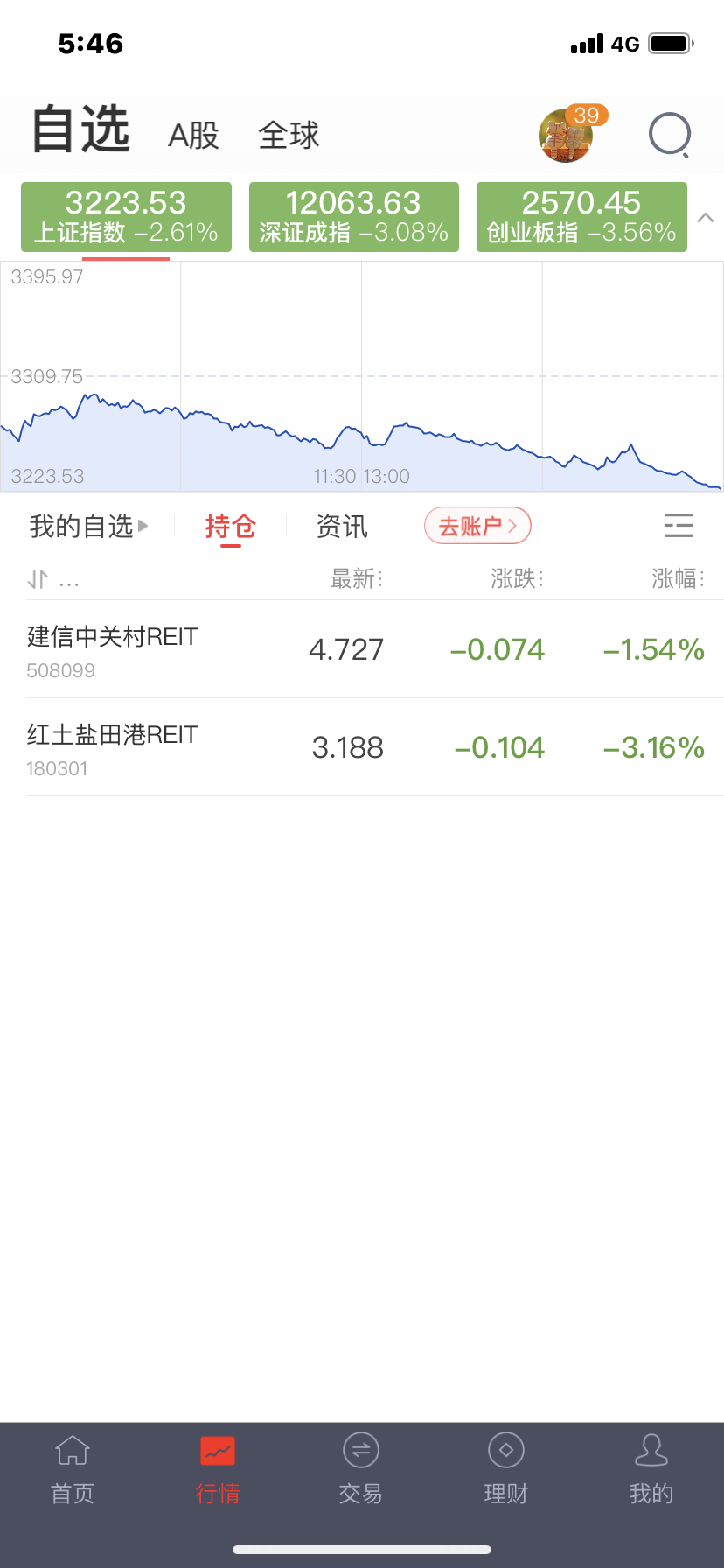Sort the list by 最新 price
Screen dimensions: 724x1568
point(356,578)
